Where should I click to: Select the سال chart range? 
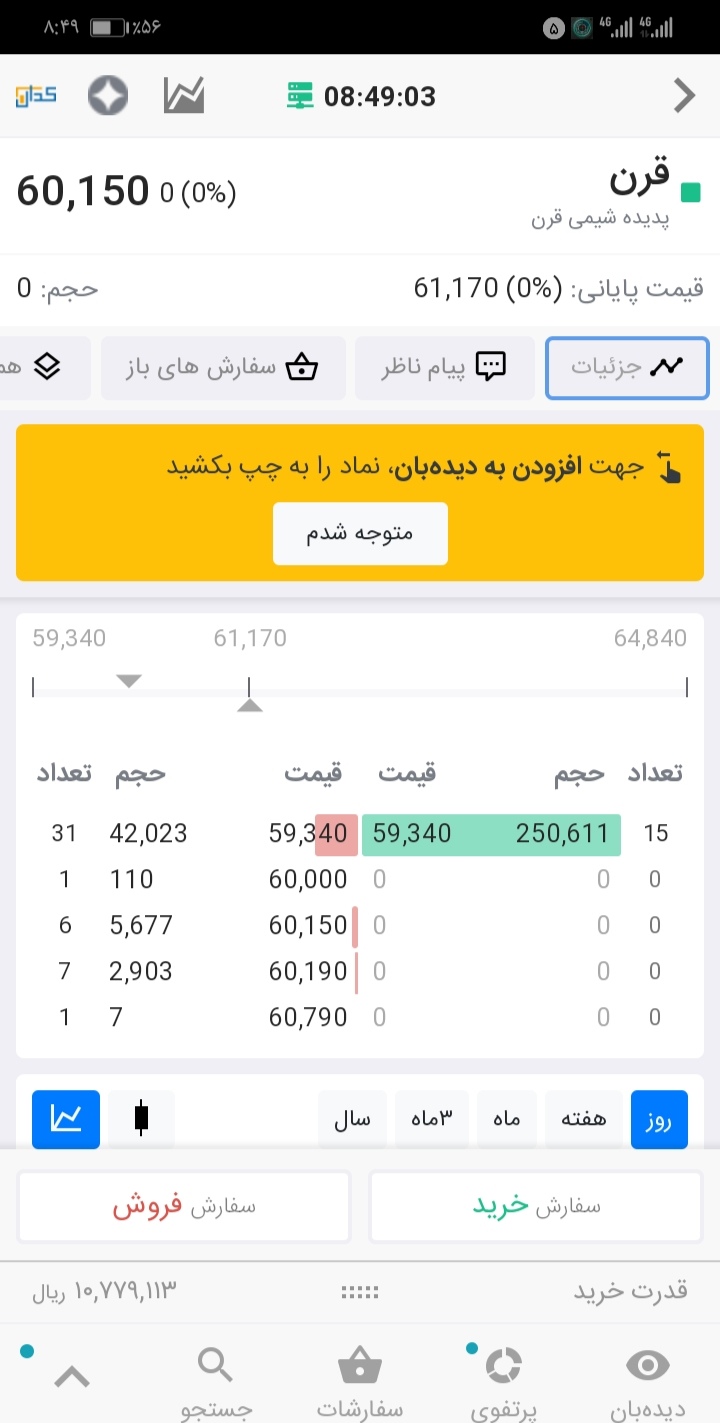tap(352, 1119)
